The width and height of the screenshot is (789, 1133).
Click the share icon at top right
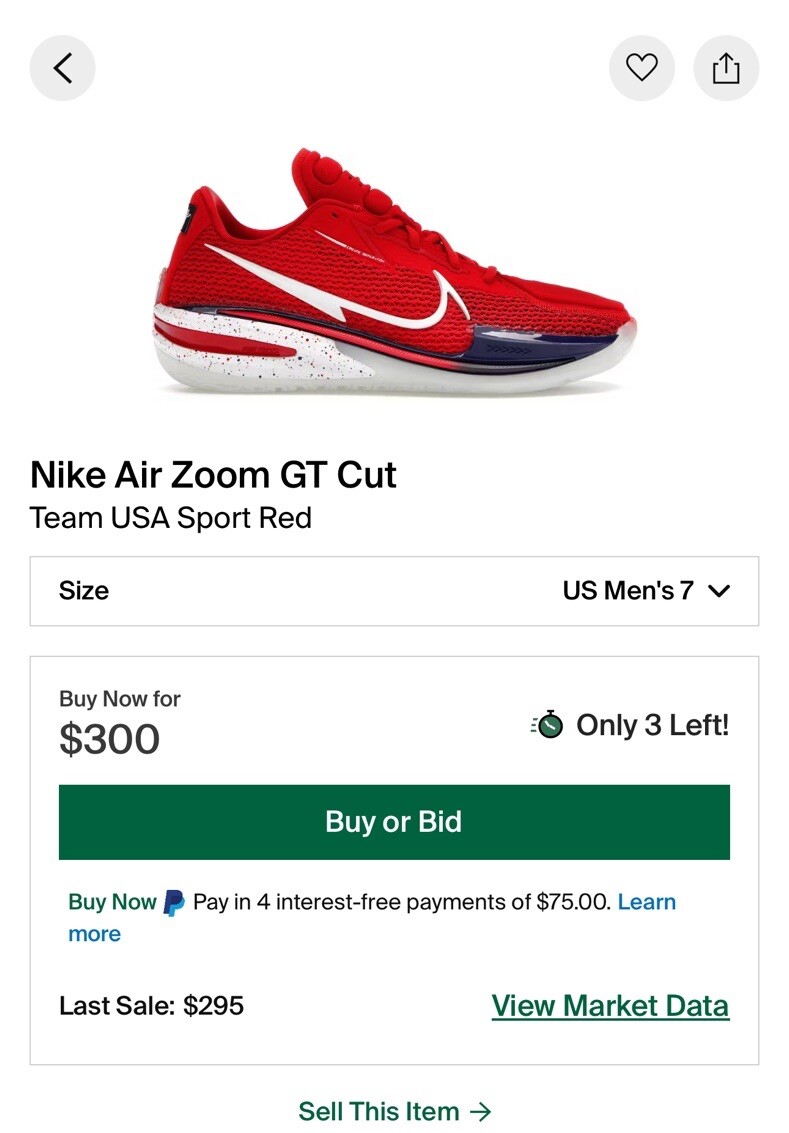coord(726,68)
